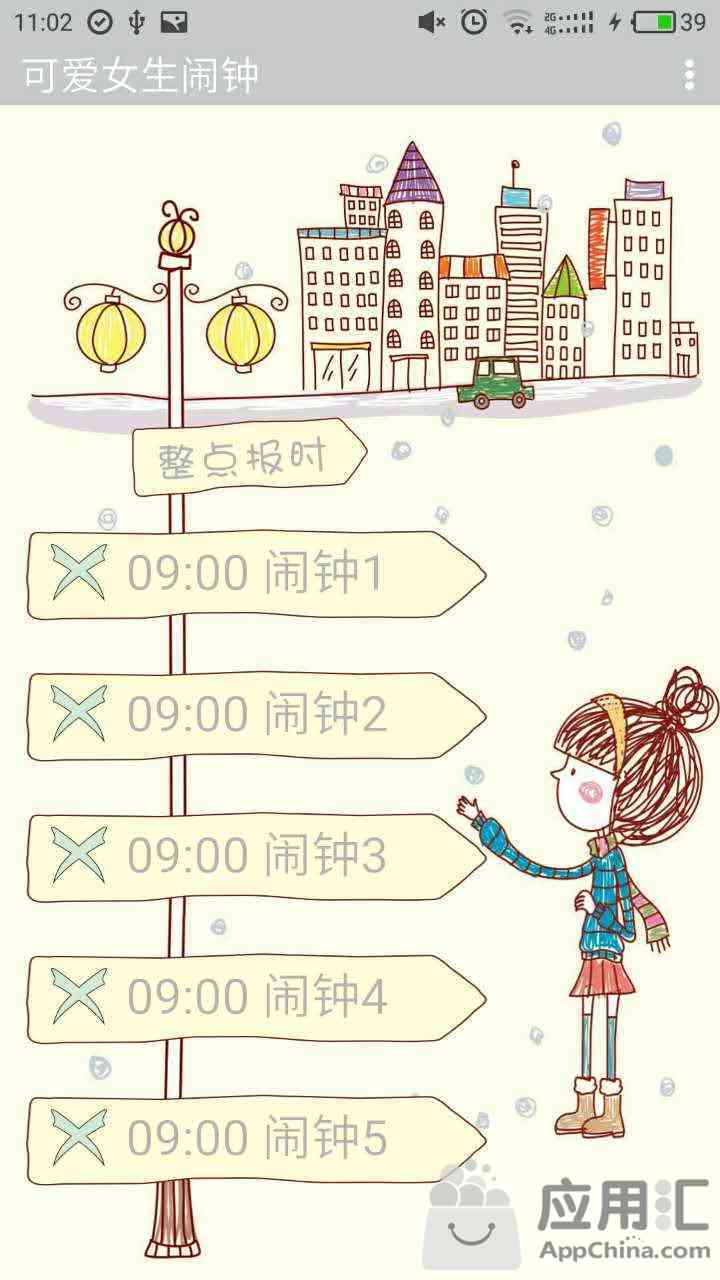
Task: Switch on 闹钟3 via its X icon
Action: click(78, 857)
